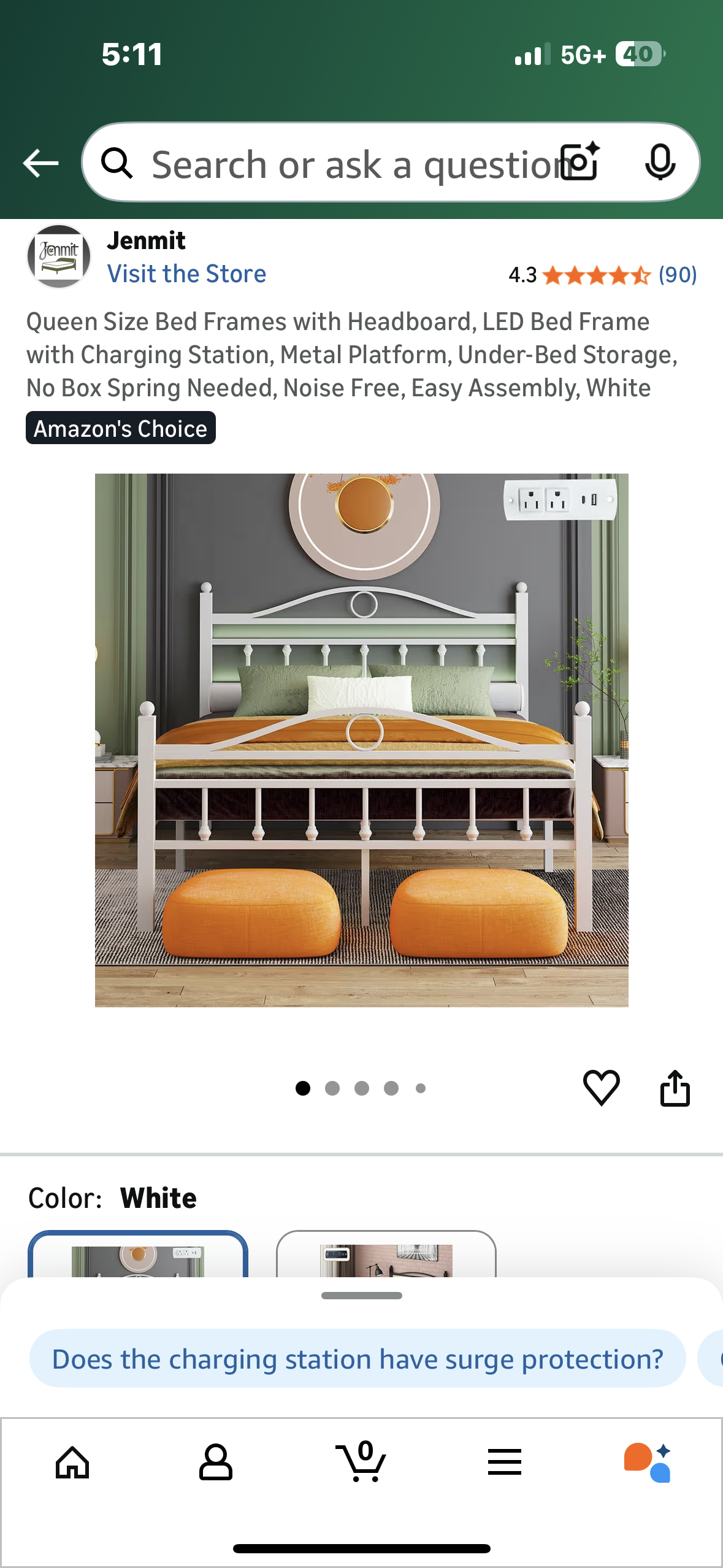The width and height of the screenshot is (723, 1568).
Task: Go back using the arrow
Action: coord(40,163)
